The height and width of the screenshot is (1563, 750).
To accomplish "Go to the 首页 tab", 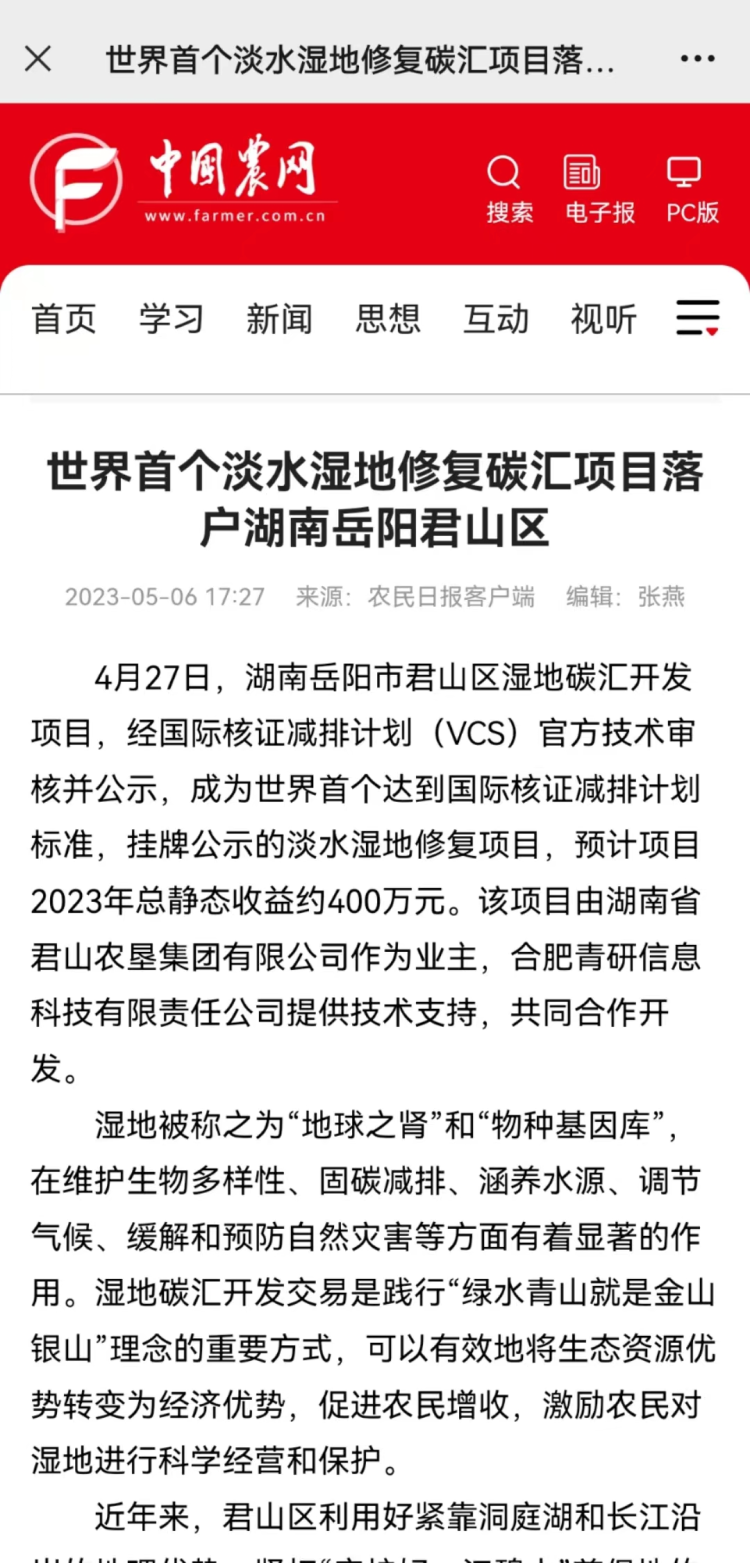I will coord(64,319).
